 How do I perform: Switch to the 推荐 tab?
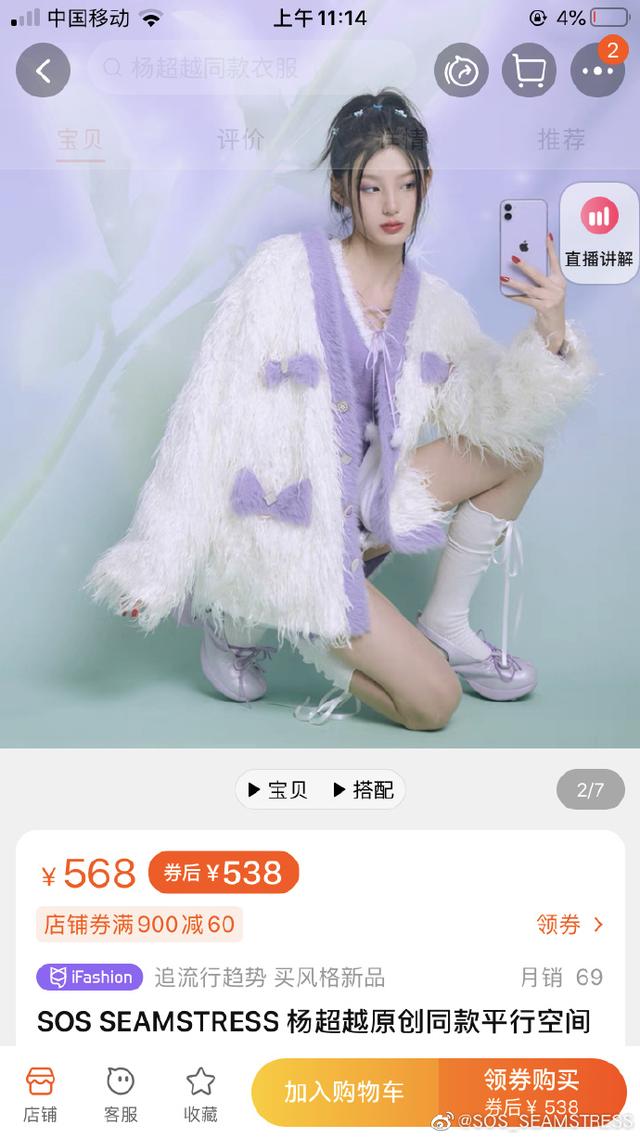tap(561, 139)
